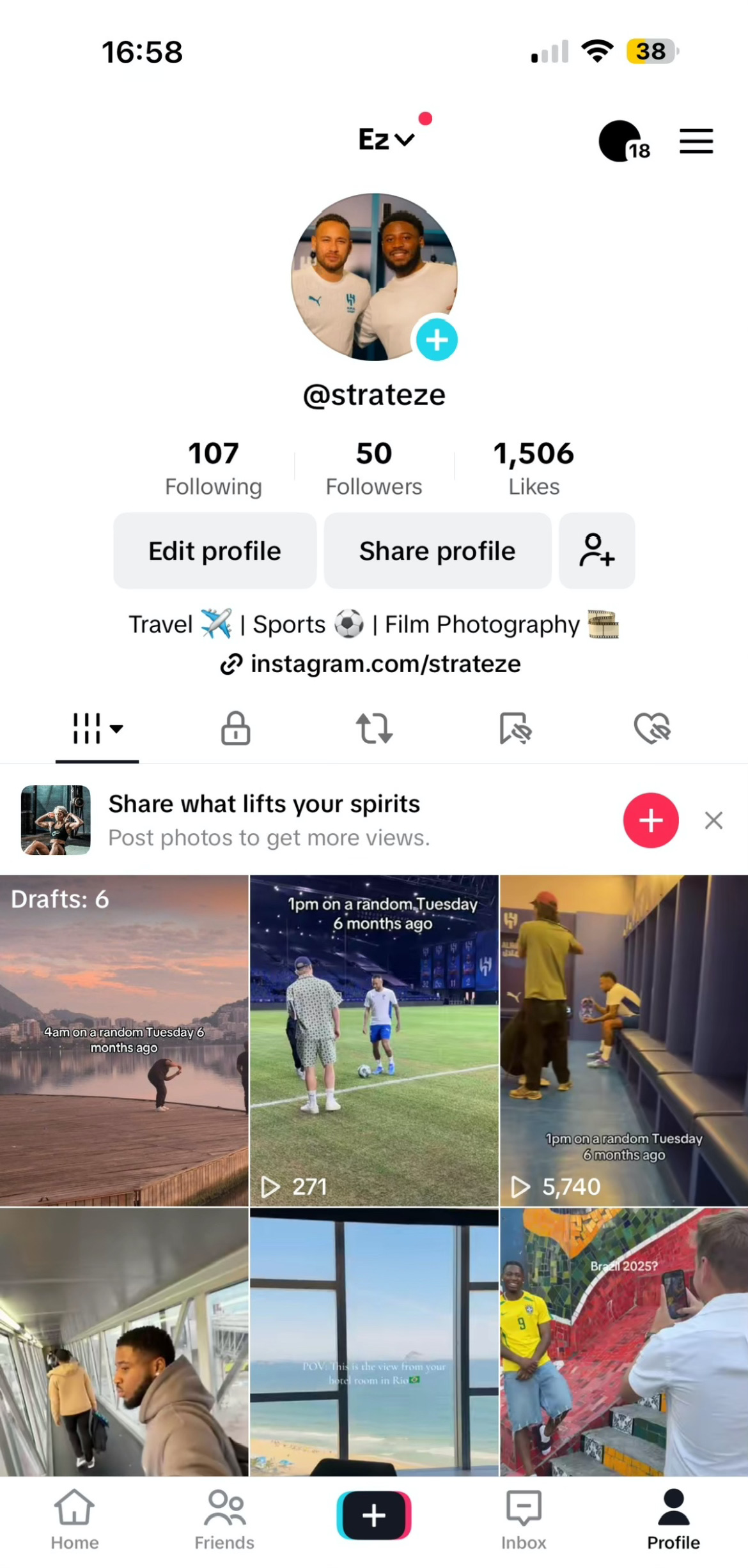
Task: Go to the Inbox tab
Action: (x=524, y=1519)
